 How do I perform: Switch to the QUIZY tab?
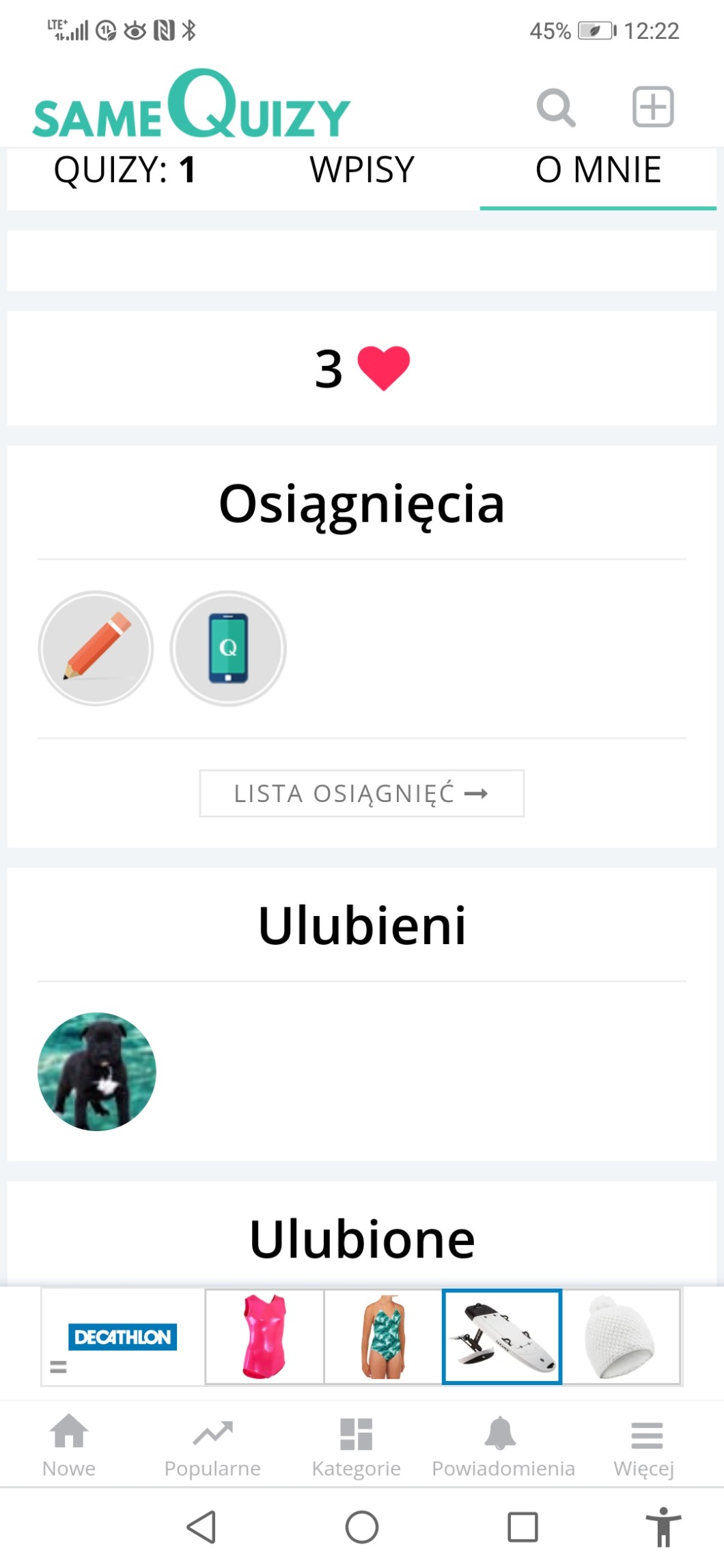(x=125, y=170)
